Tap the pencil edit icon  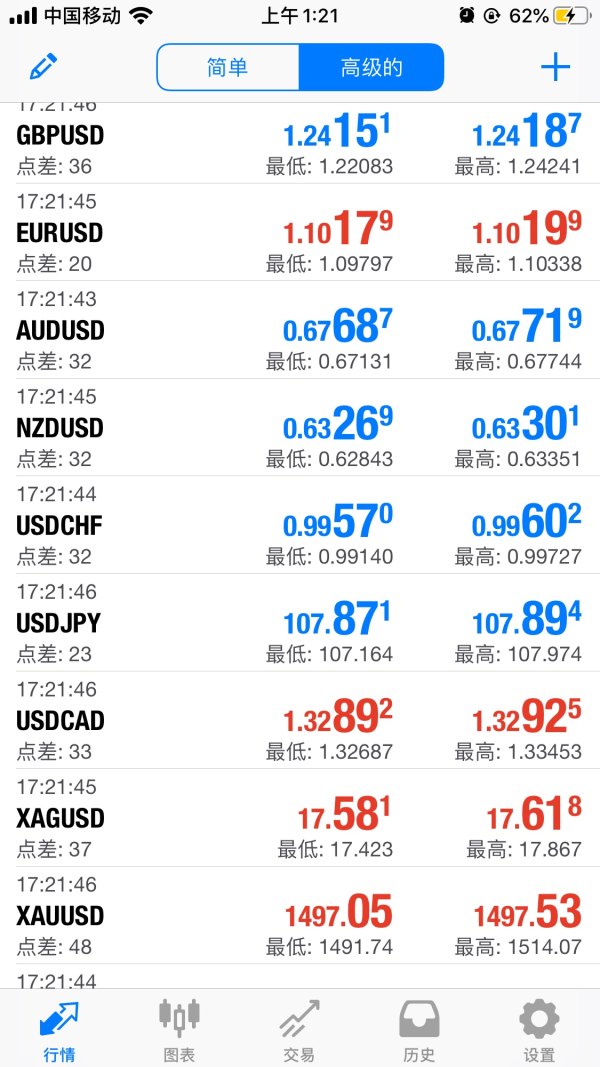coord(44,67)
